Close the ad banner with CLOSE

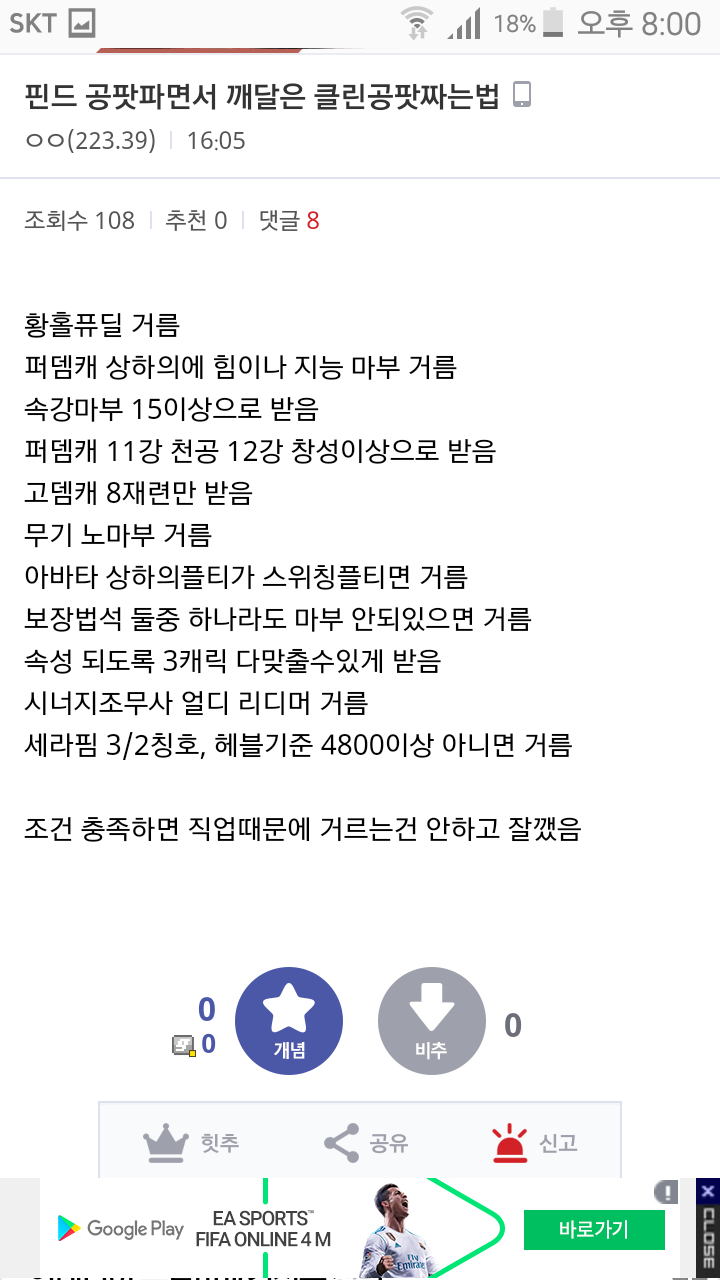pos(708,1229)
